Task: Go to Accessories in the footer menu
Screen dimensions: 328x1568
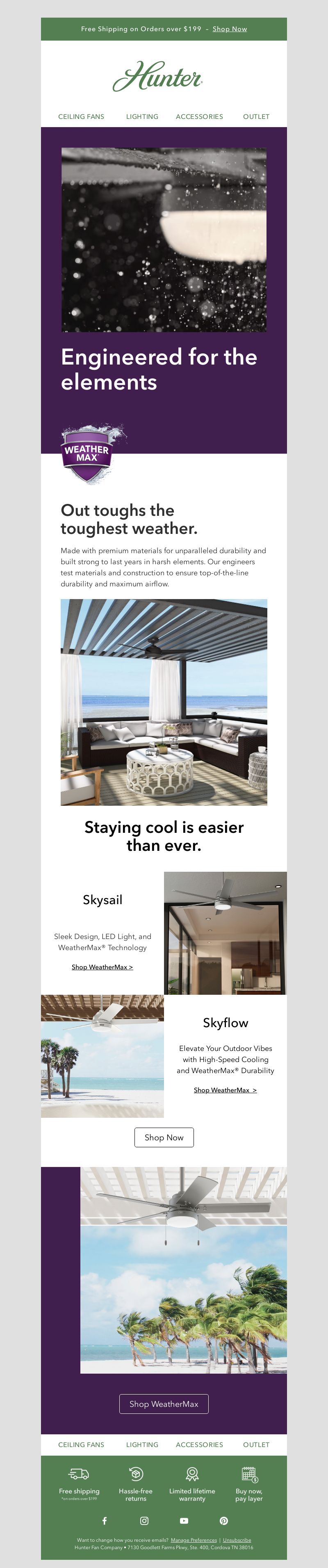Action: [199, 1445]
